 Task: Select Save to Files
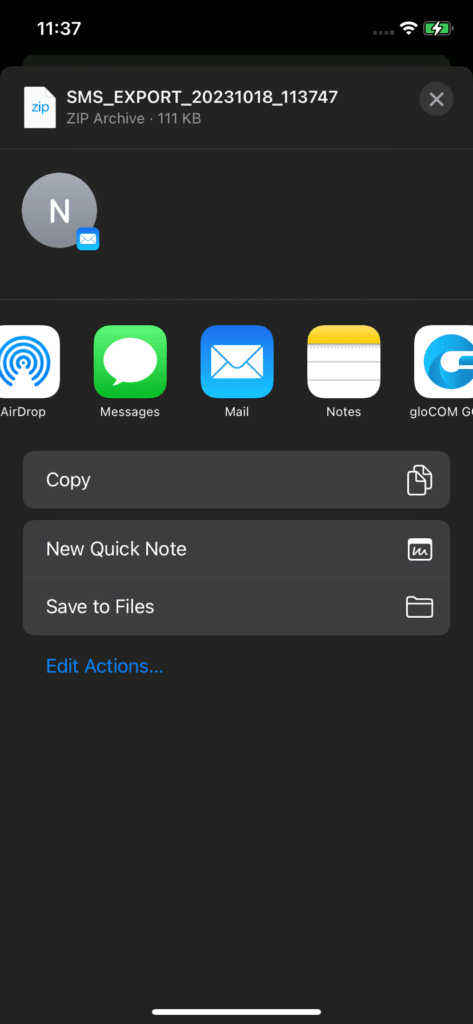point(236,607)
